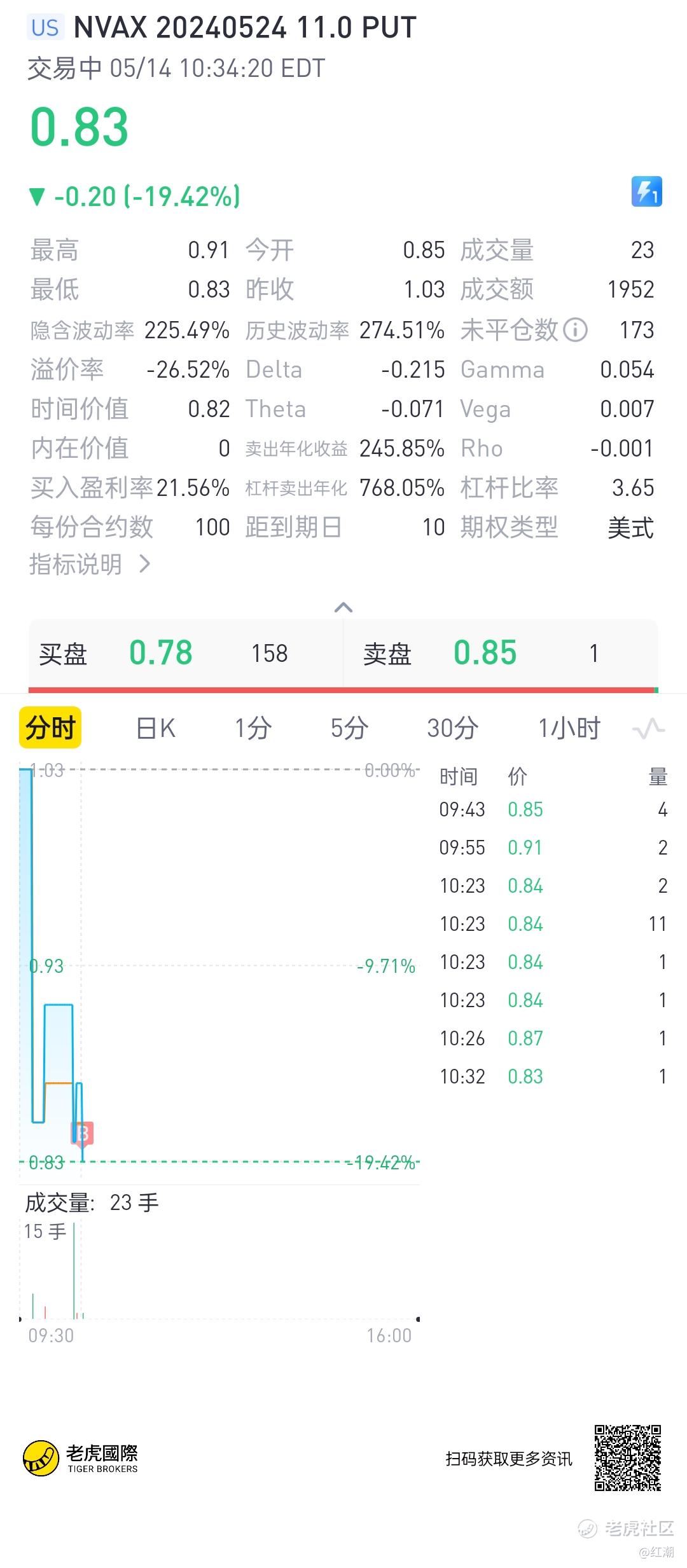
Task: Select the 分时 chart tab
Action: [50, 727]
